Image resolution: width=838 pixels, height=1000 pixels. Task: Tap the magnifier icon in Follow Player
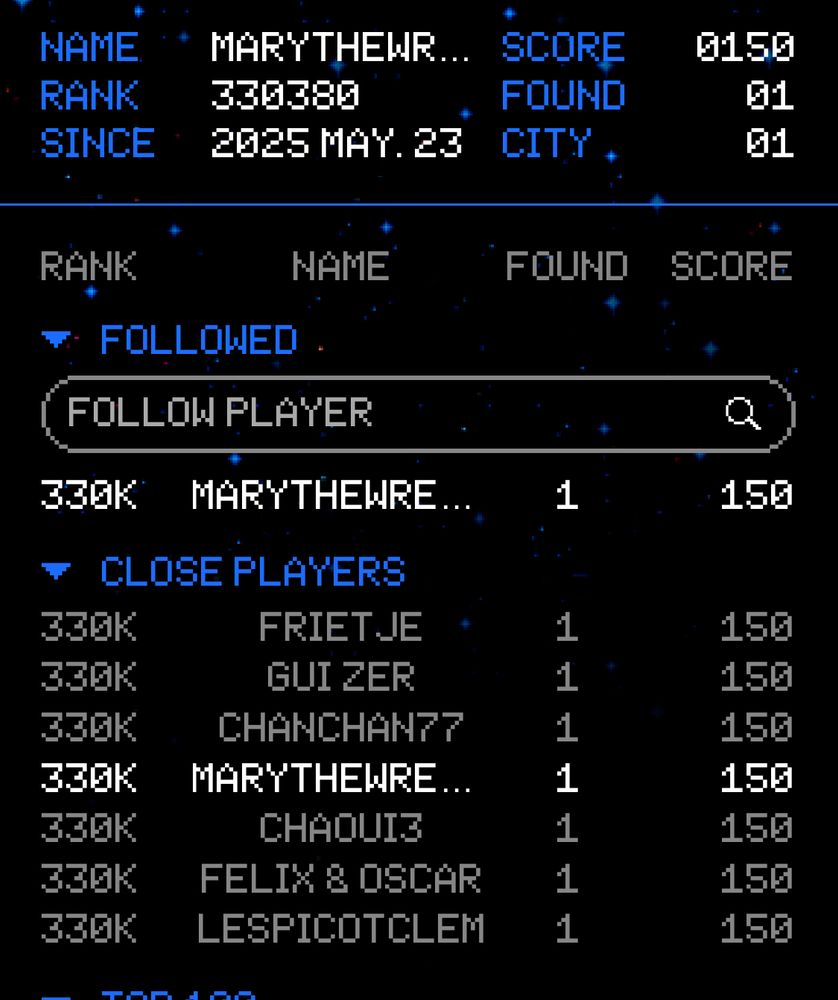[743, 414]
